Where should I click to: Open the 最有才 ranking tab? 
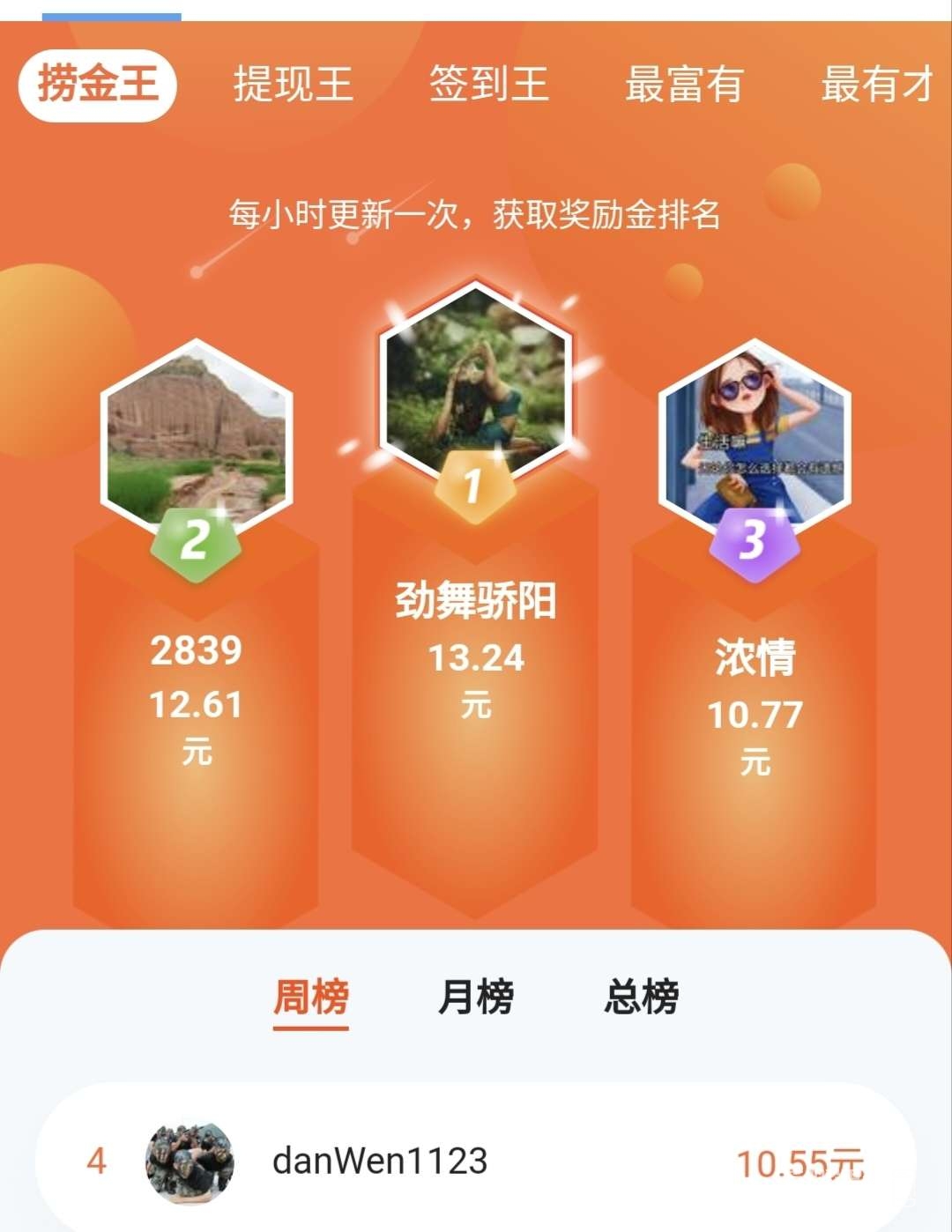(x=877, y=85)
